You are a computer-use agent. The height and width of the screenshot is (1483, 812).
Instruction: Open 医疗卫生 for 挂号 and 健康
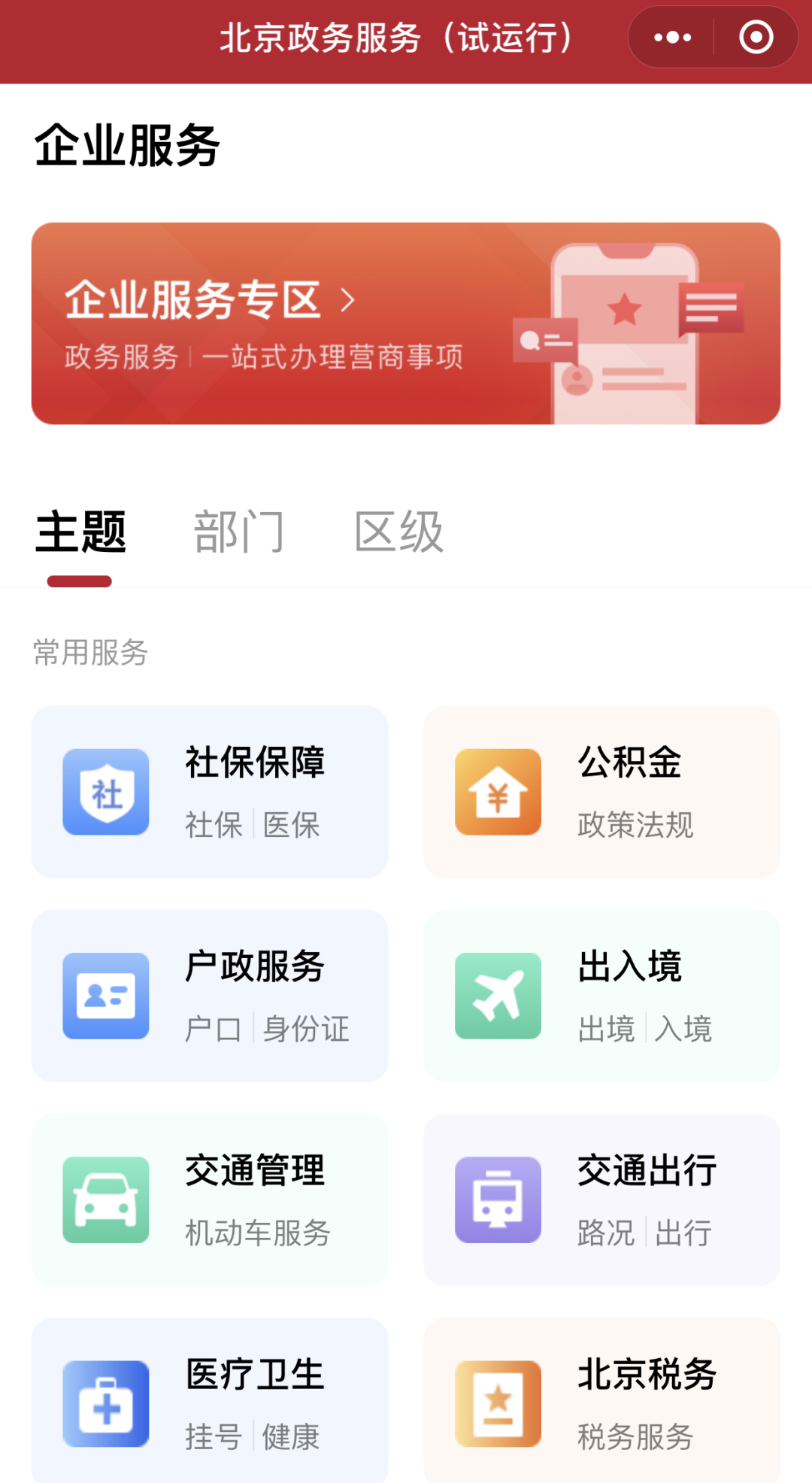[210, 1402]
